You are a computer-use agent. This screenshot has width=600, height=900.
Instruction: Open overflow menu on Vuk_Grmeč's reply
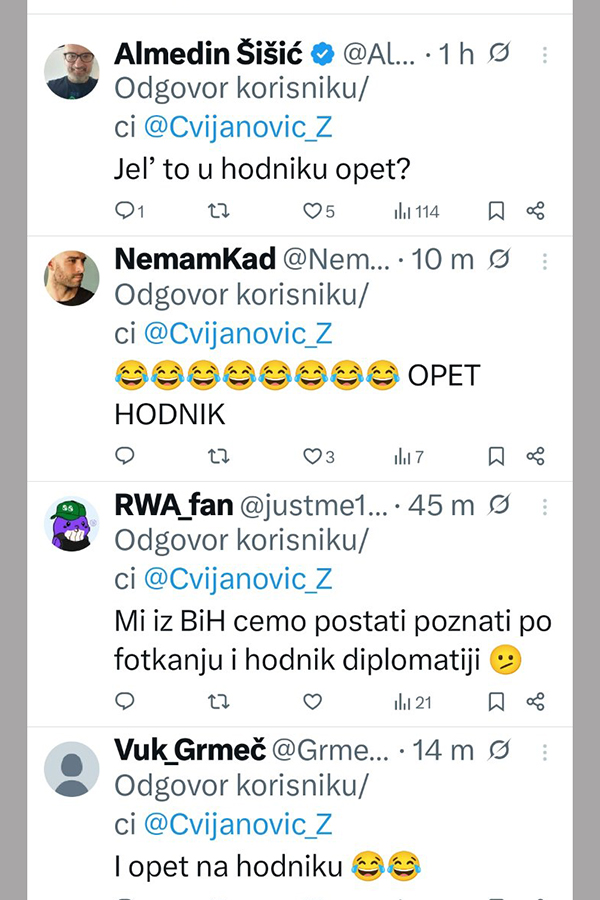tap(545, 750)
